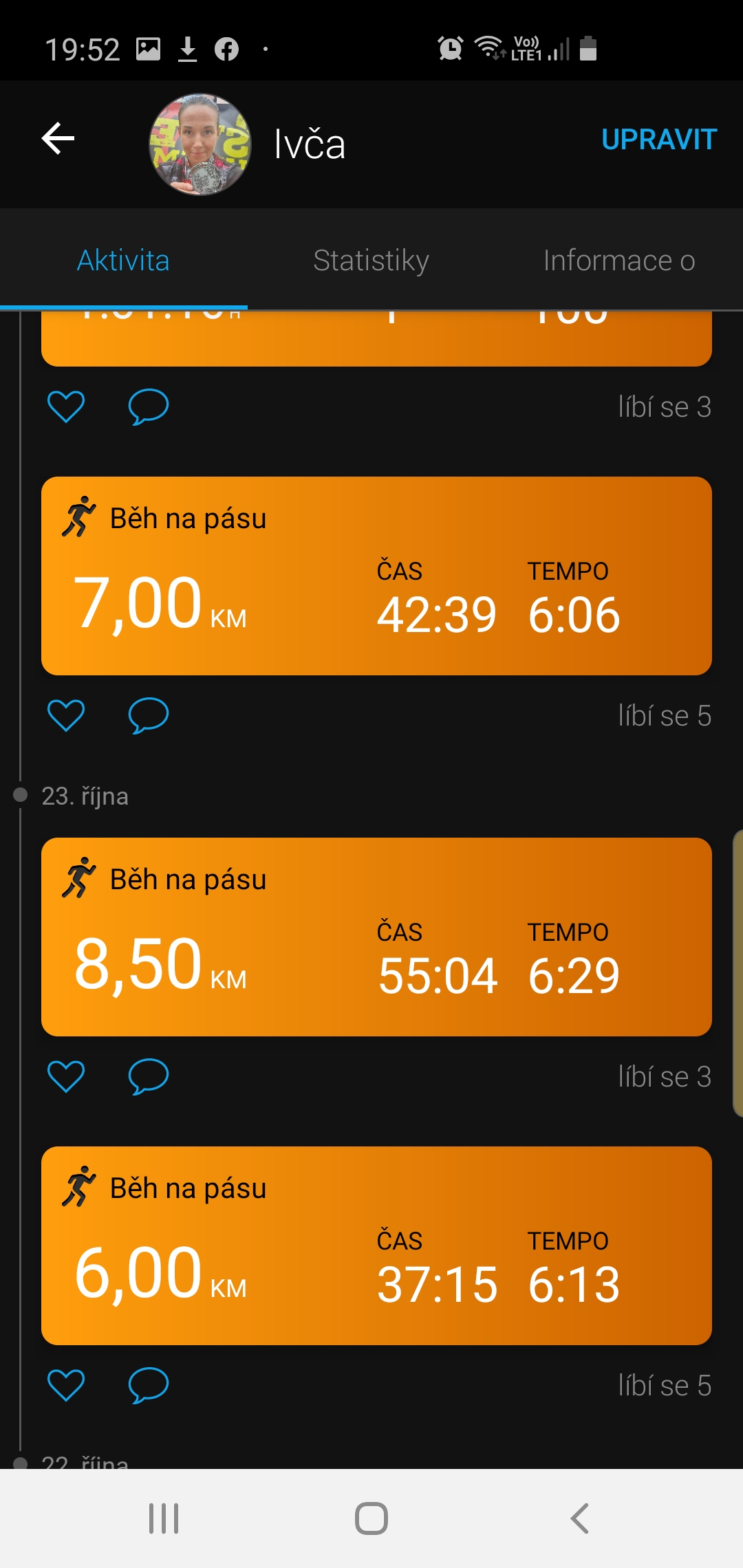Open the 7,00 km Běh na pásu activity
Viewport: 743px width, 1568px height.
coord(376,576)
